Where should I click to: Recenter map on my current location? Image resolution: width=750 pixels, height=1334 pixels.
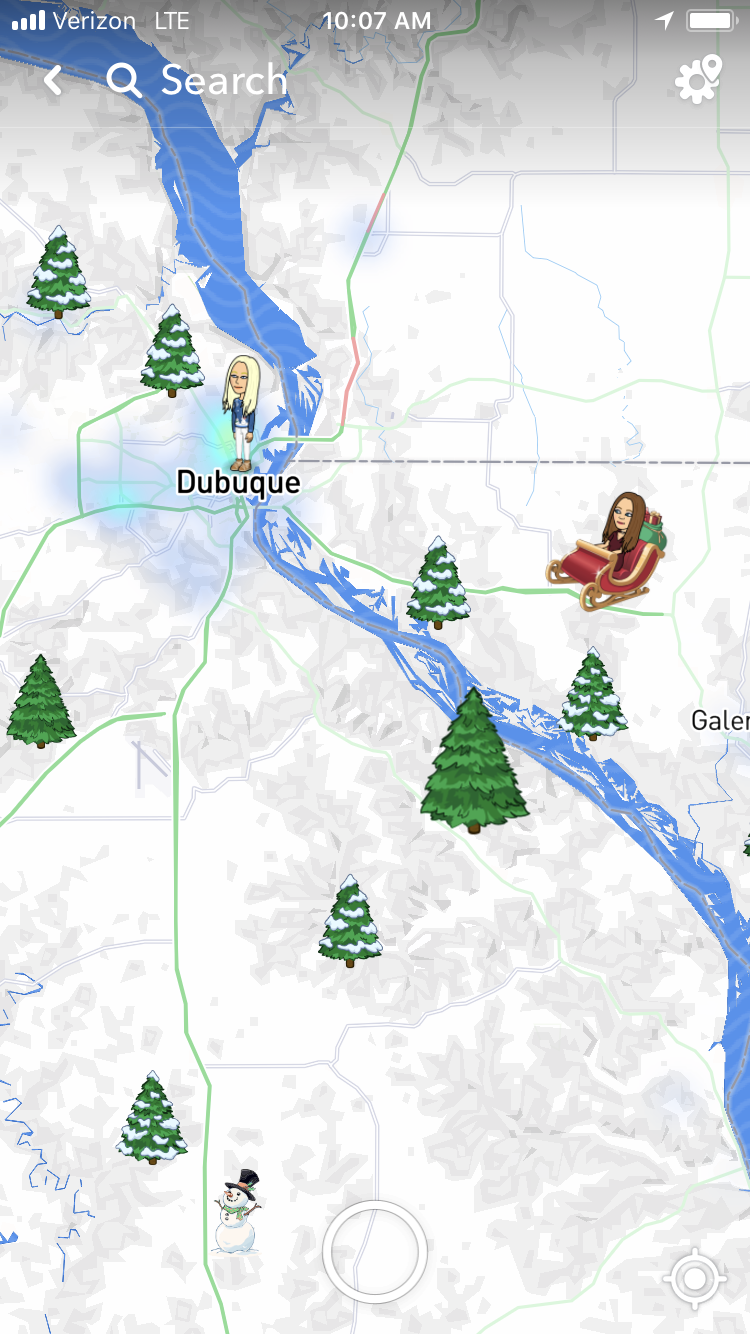[x=697, y=1279]
